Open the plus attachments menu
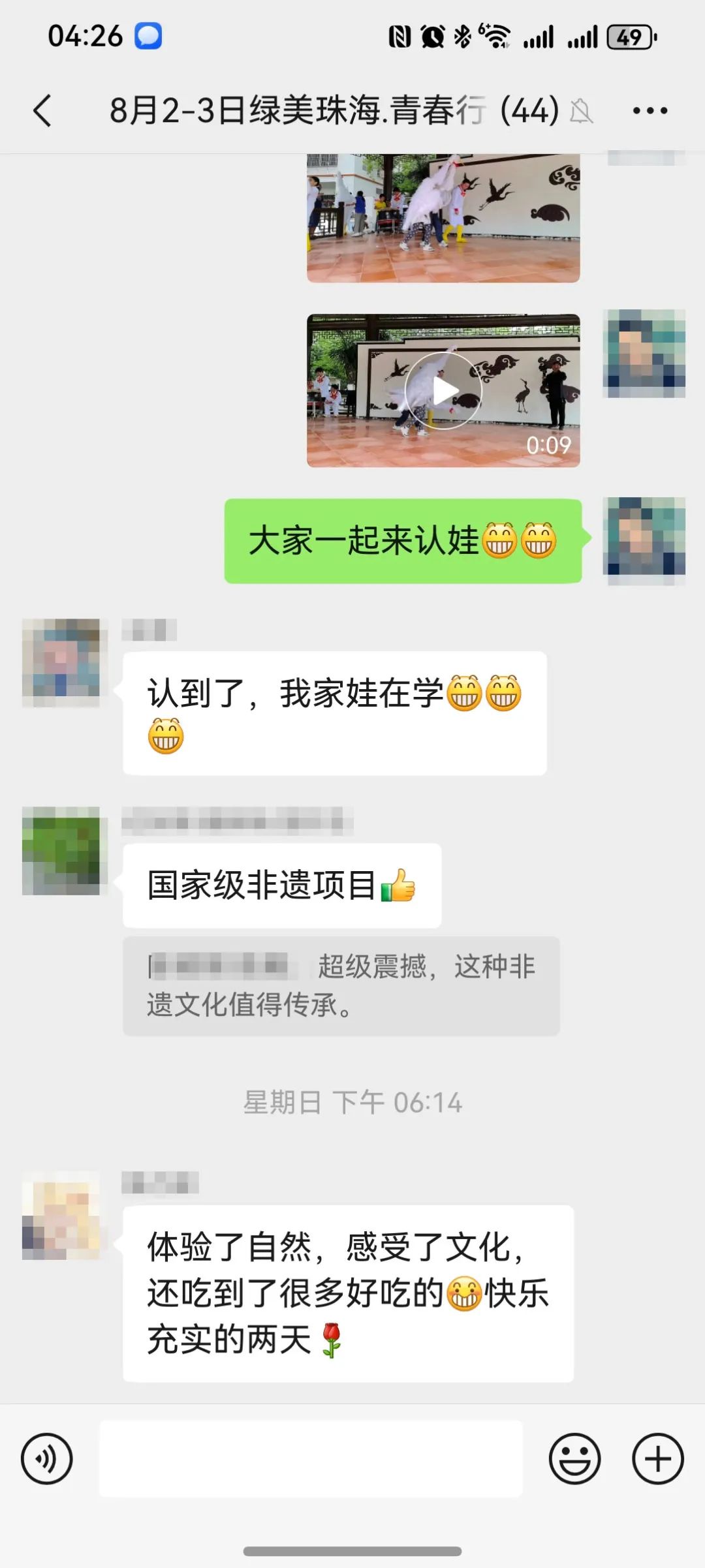This screenshot has width=705, height=1568. tap(657, 1458)
